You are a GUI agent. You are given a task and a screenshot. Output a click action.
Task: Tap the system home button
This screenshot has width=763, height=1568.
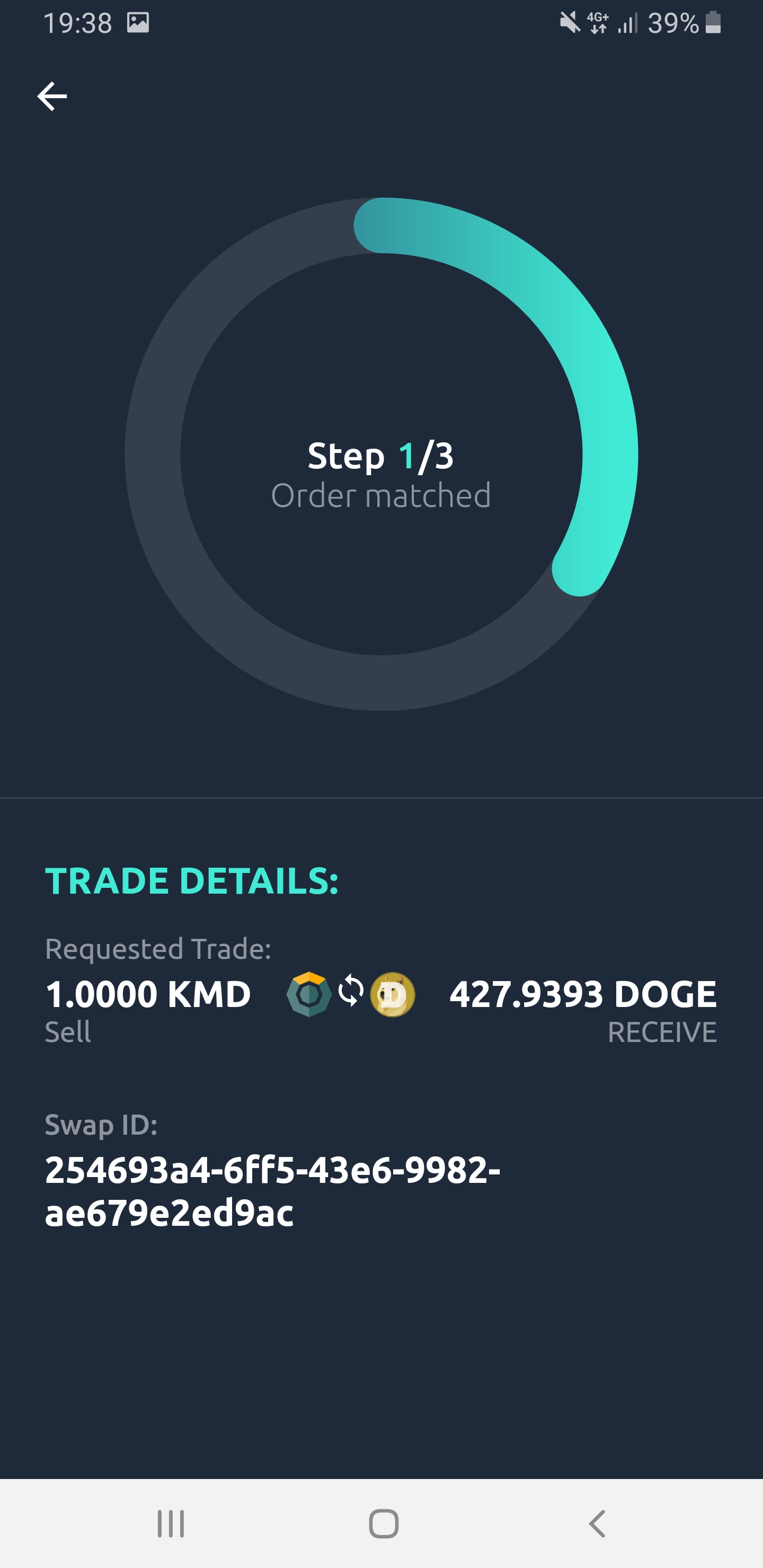[x=384, y=1524]
